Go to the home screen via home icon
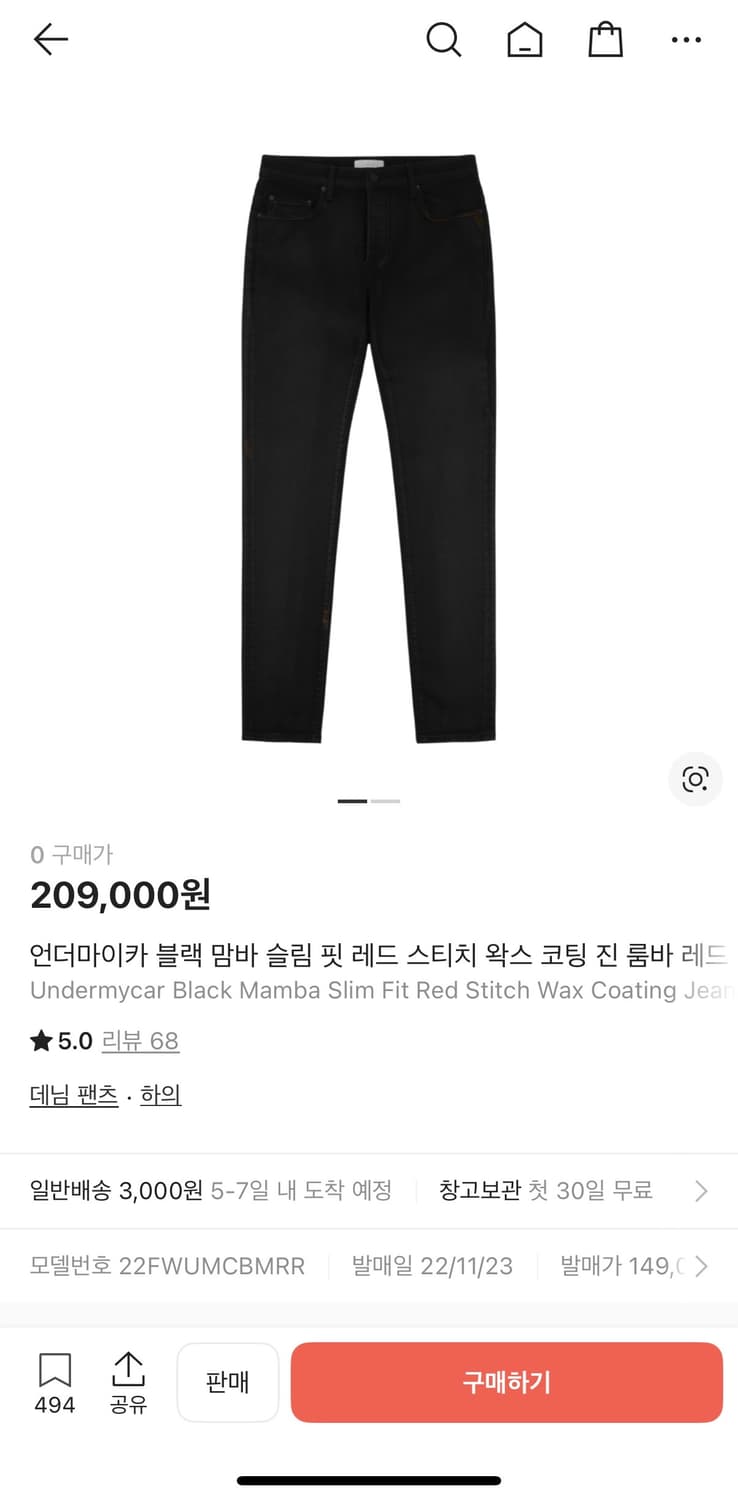738x1500 pixels. tap(524, 40)
